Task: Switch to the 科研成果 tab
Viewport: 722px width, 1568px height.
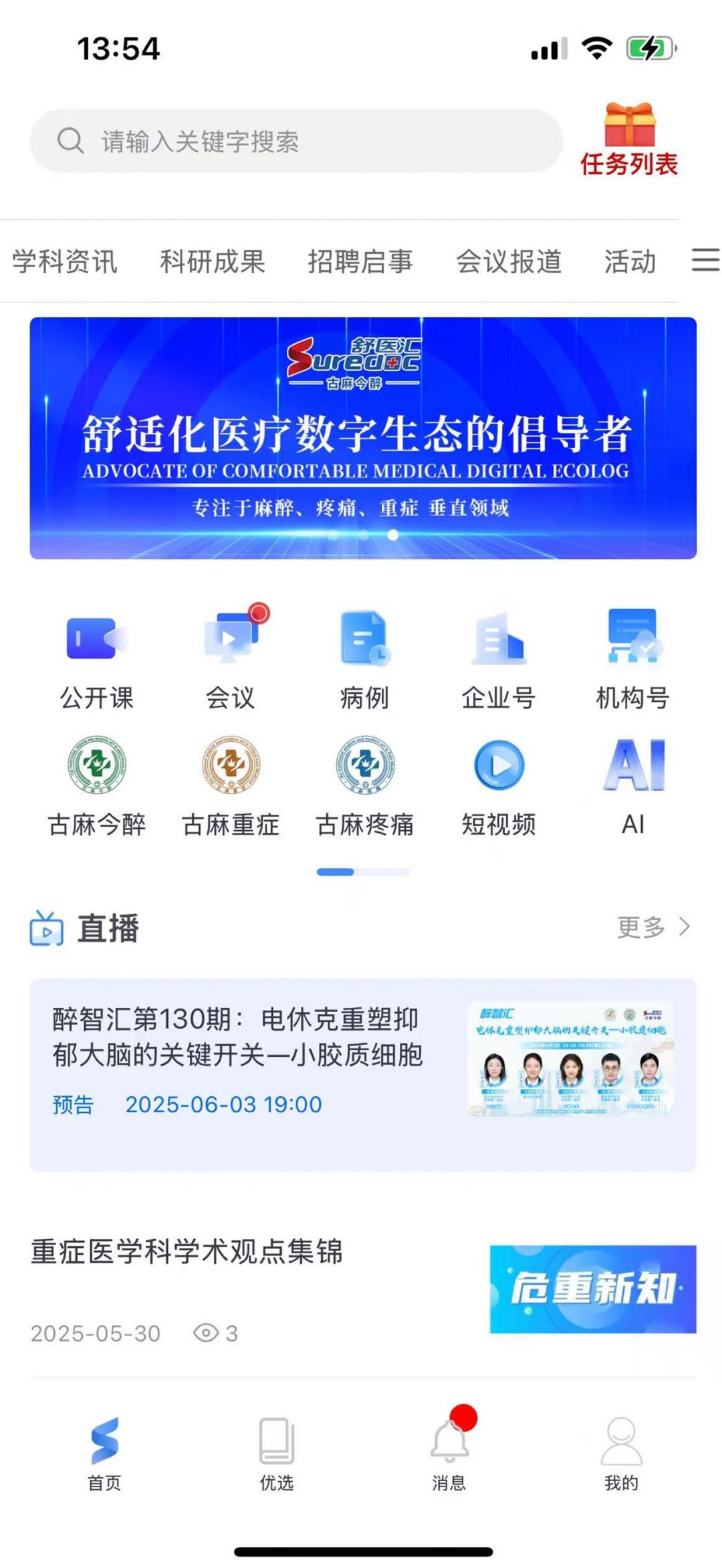Action: point(213,261)
